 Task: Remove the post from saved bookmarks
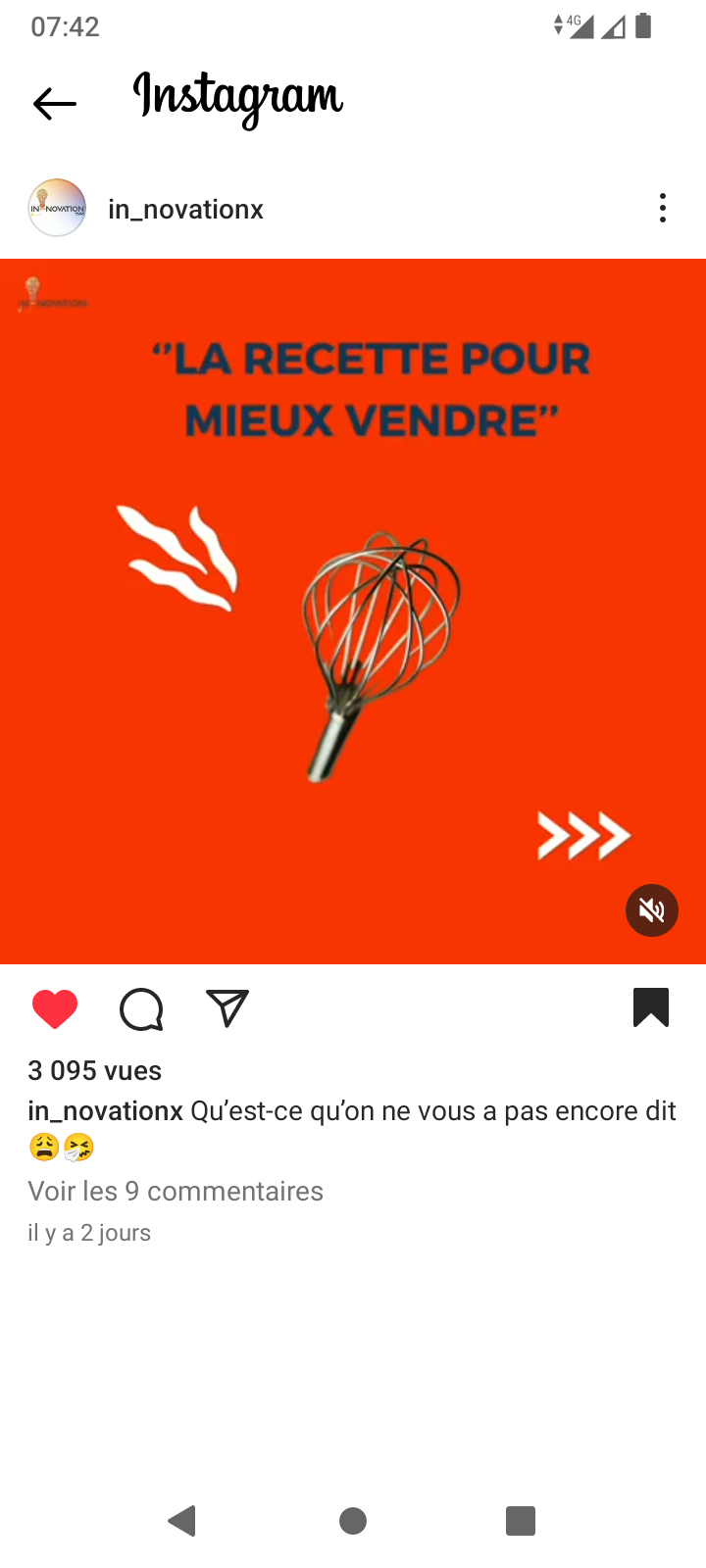coord(650,1007)
